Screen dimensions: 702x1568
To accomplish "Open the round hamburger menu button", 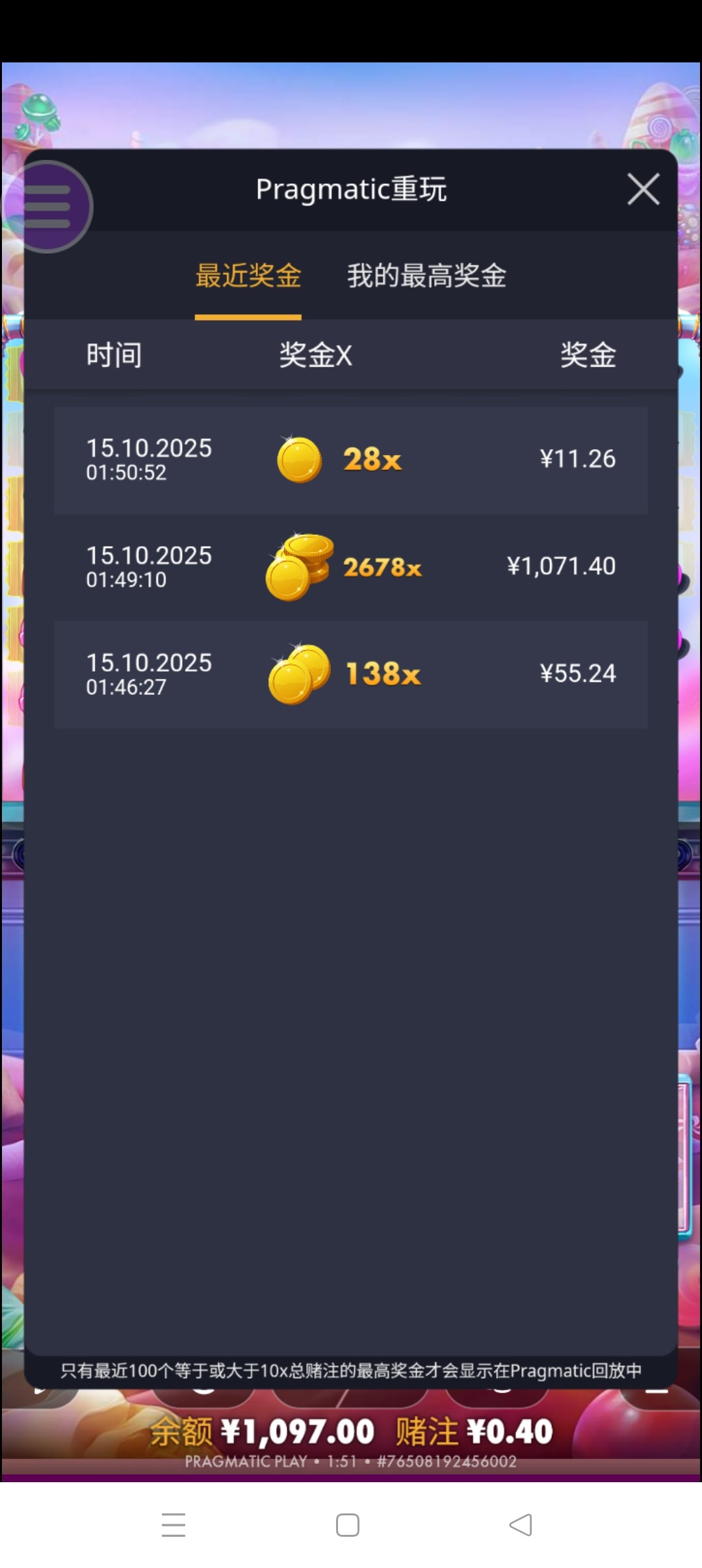I will pyautogui.click(x=47, y=207).
